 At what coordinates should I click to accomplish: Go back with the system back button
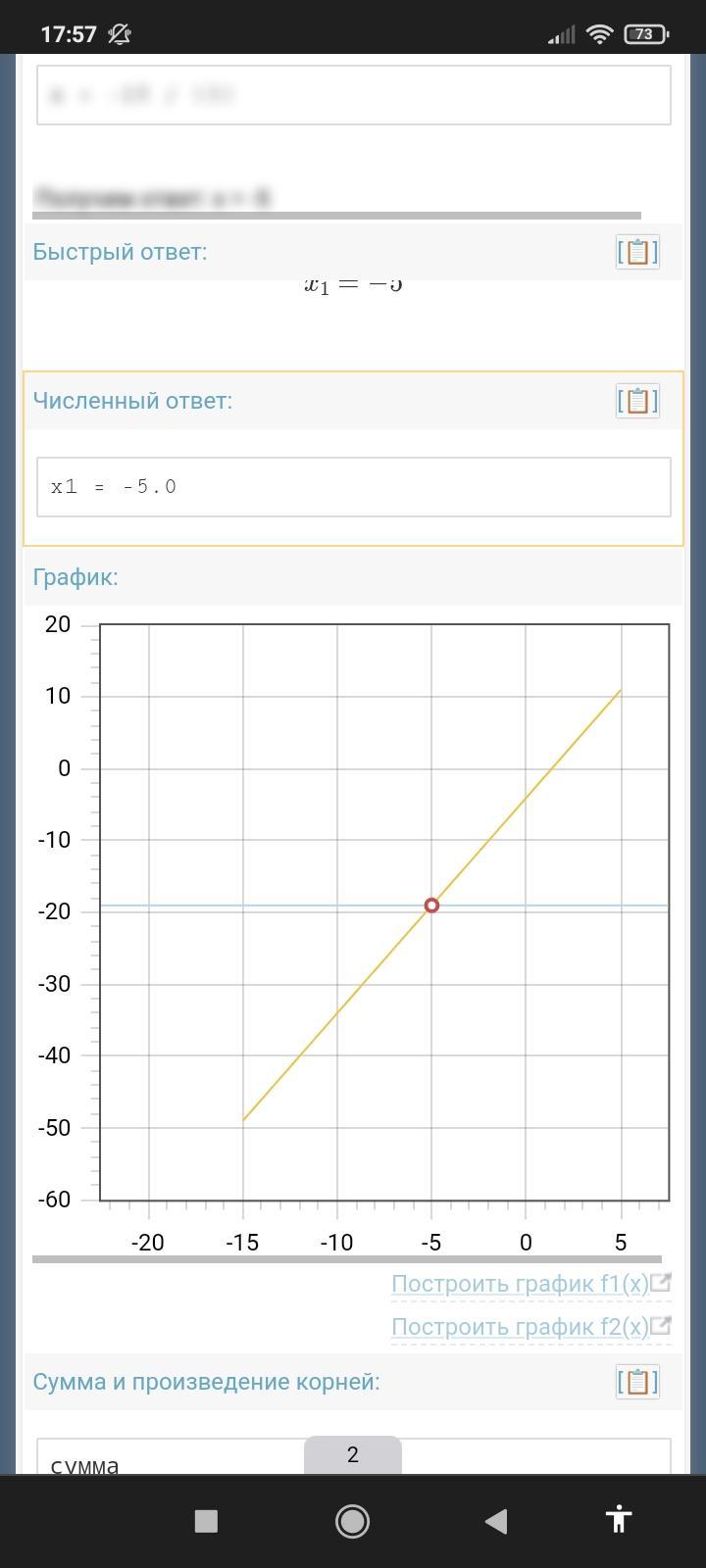click(x=496, y=1521)
